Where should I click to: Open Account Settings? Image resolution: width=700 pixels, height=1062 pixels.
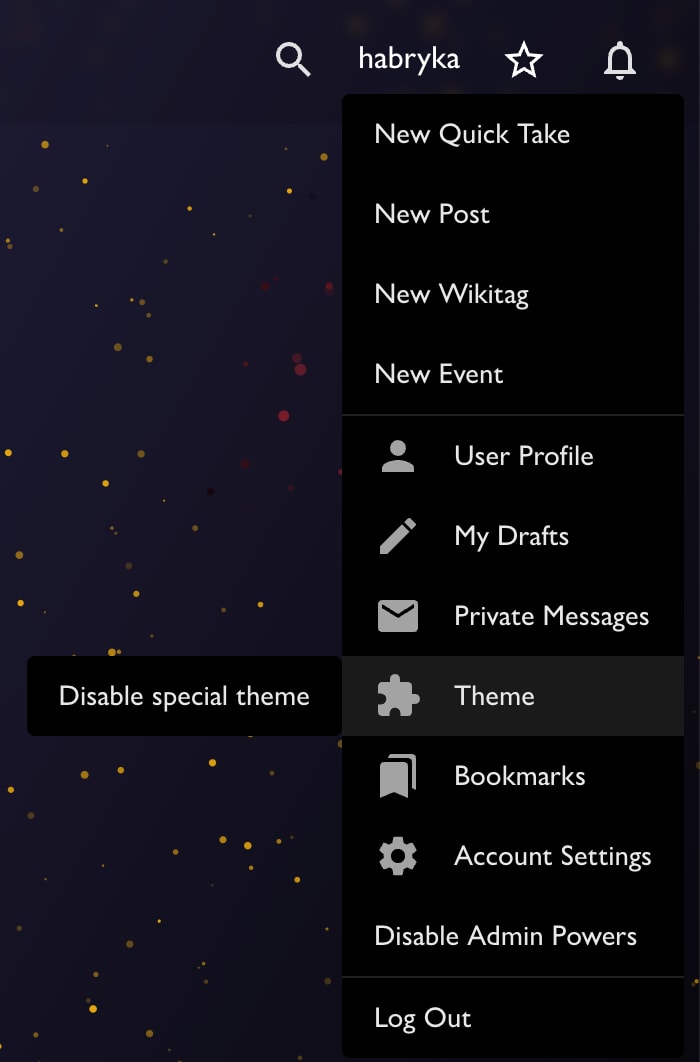click(x=552, y=856)
